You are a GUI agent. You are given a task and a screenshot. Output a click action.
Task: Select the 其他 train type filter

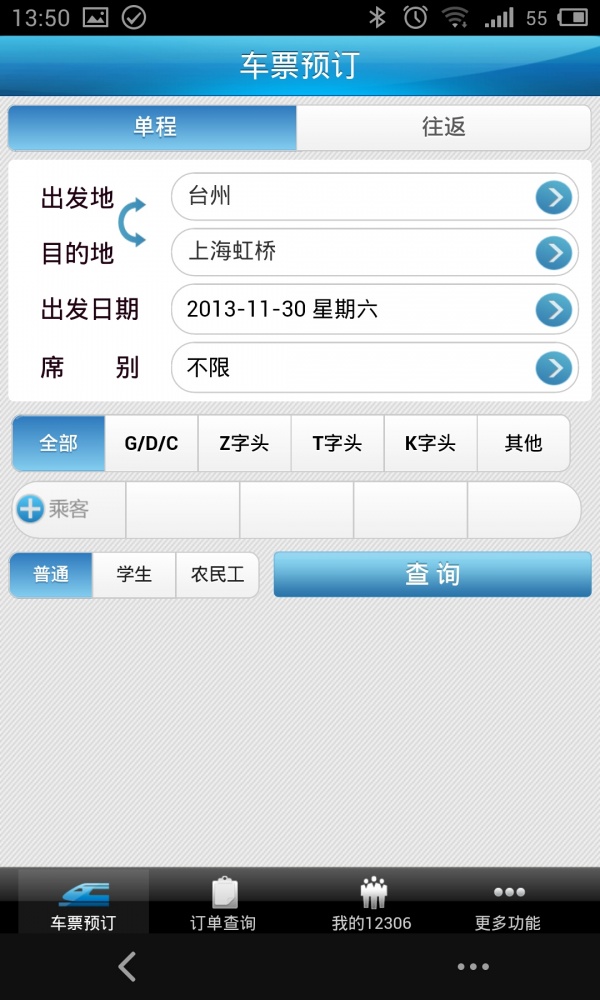(523, 443)
